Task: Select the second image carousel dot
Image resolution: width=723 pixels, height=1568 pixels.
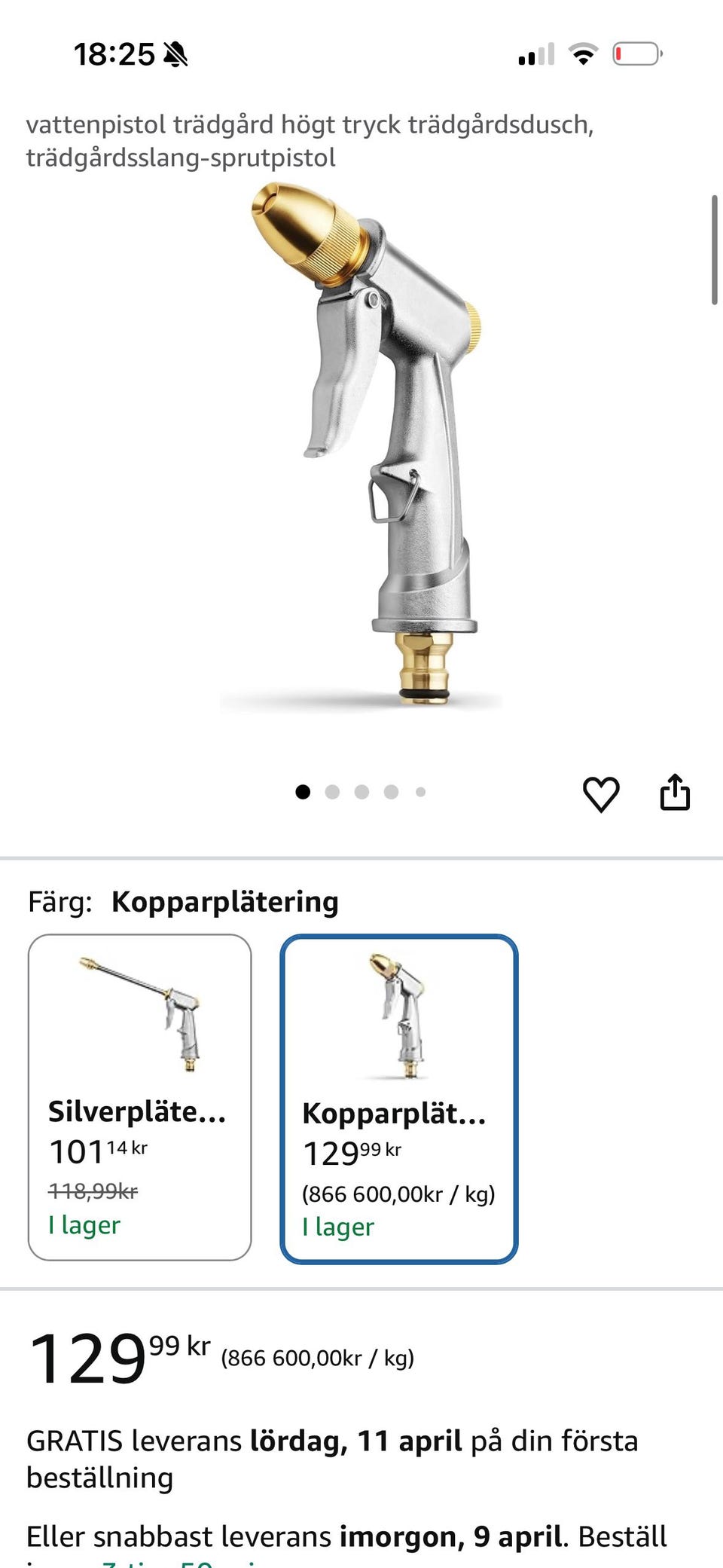Action: tap(334, 792)
